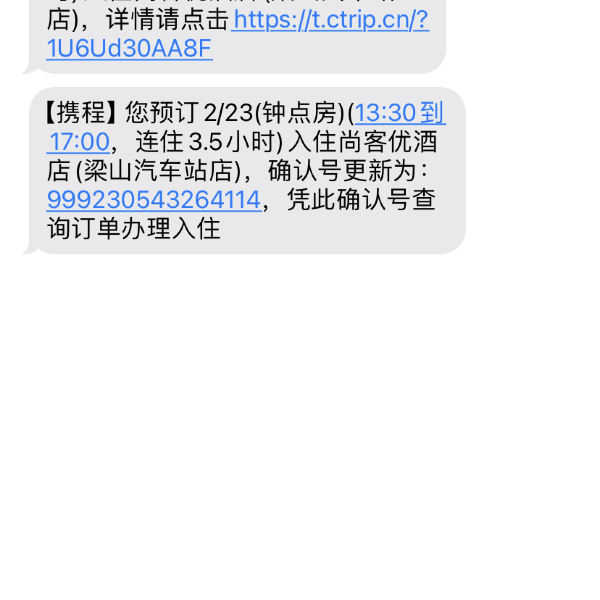Open the t.ctrip.cn details link
This screenshot has height=600, width=600.
(x=330, y=20)
